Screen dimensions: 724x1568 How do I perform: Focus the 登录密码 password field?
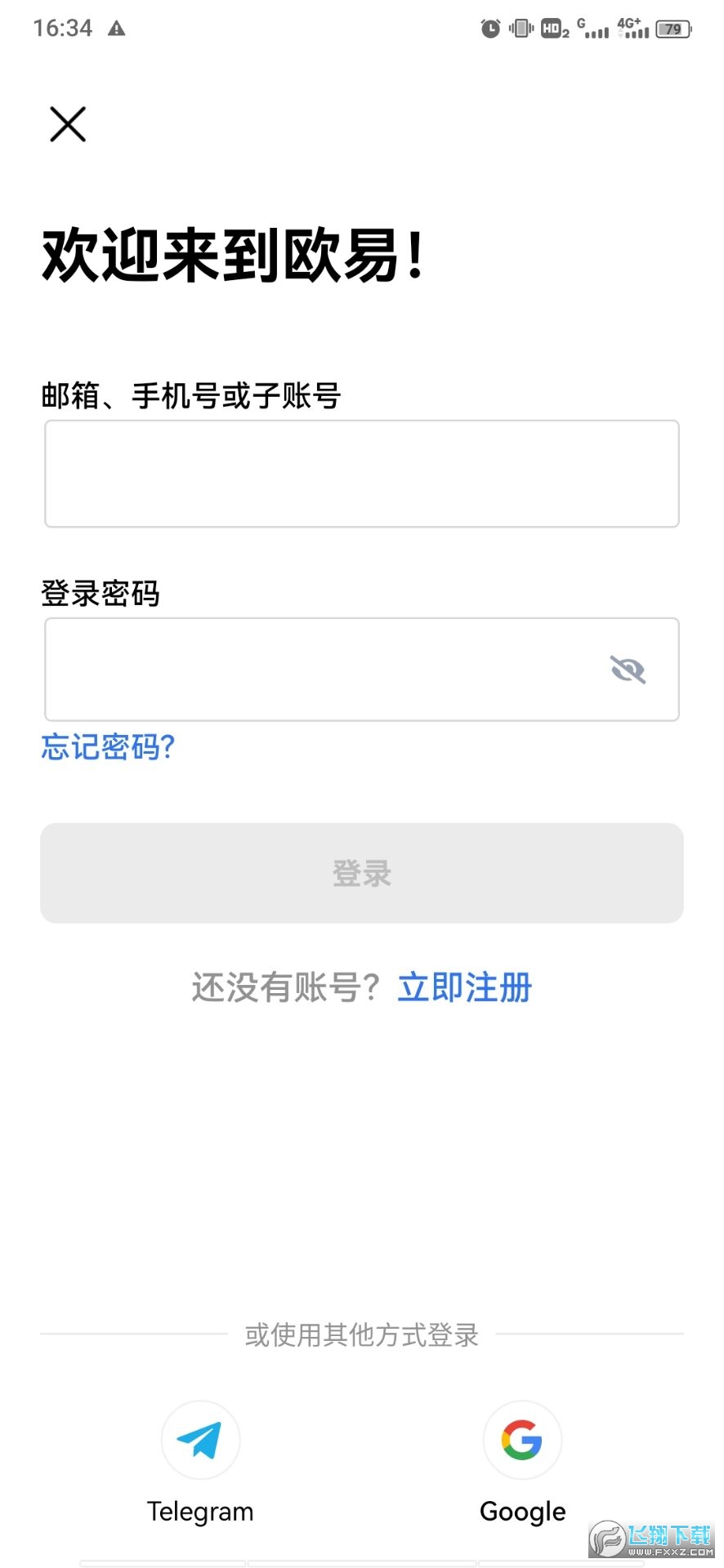327,669
